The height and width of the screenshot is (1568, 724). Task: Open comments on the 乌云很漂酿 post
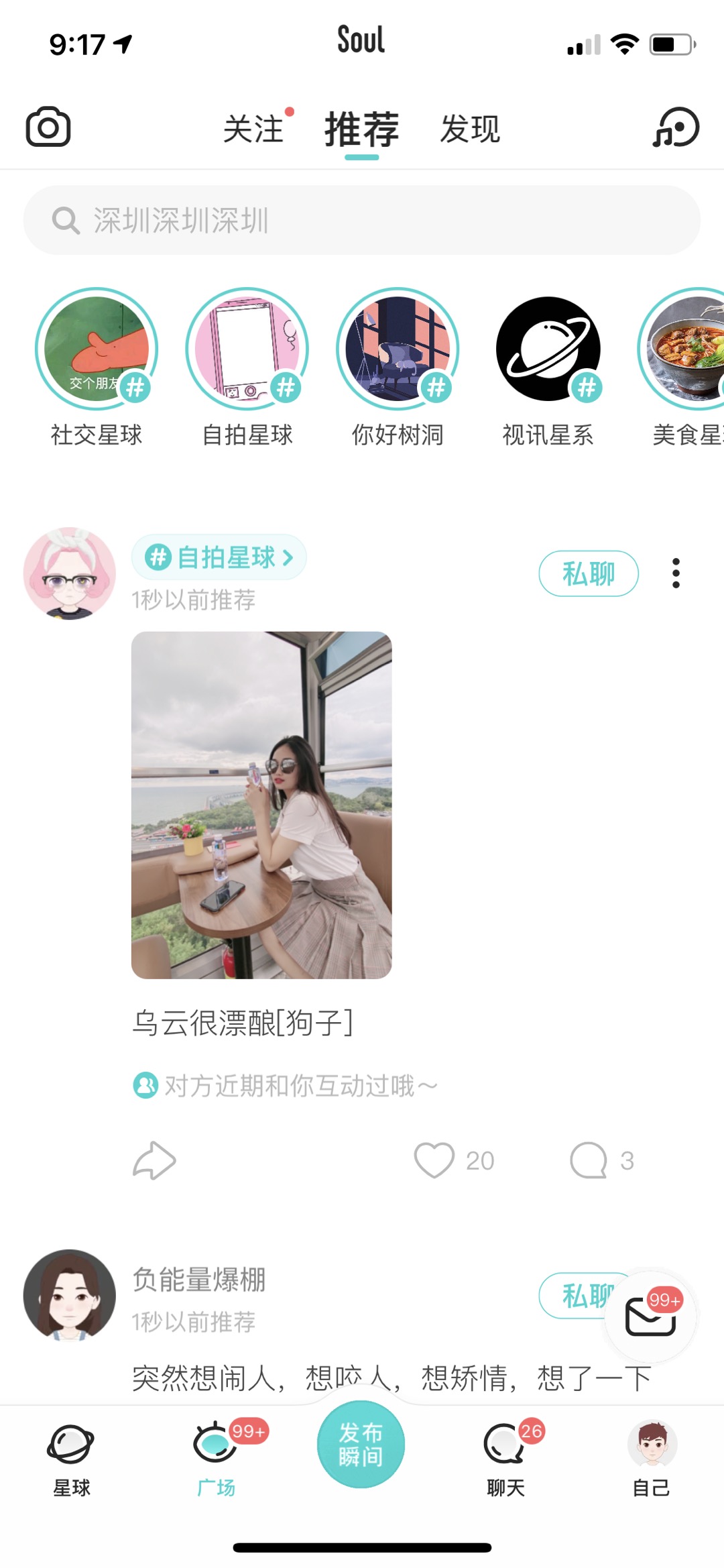click(589, 1160)
